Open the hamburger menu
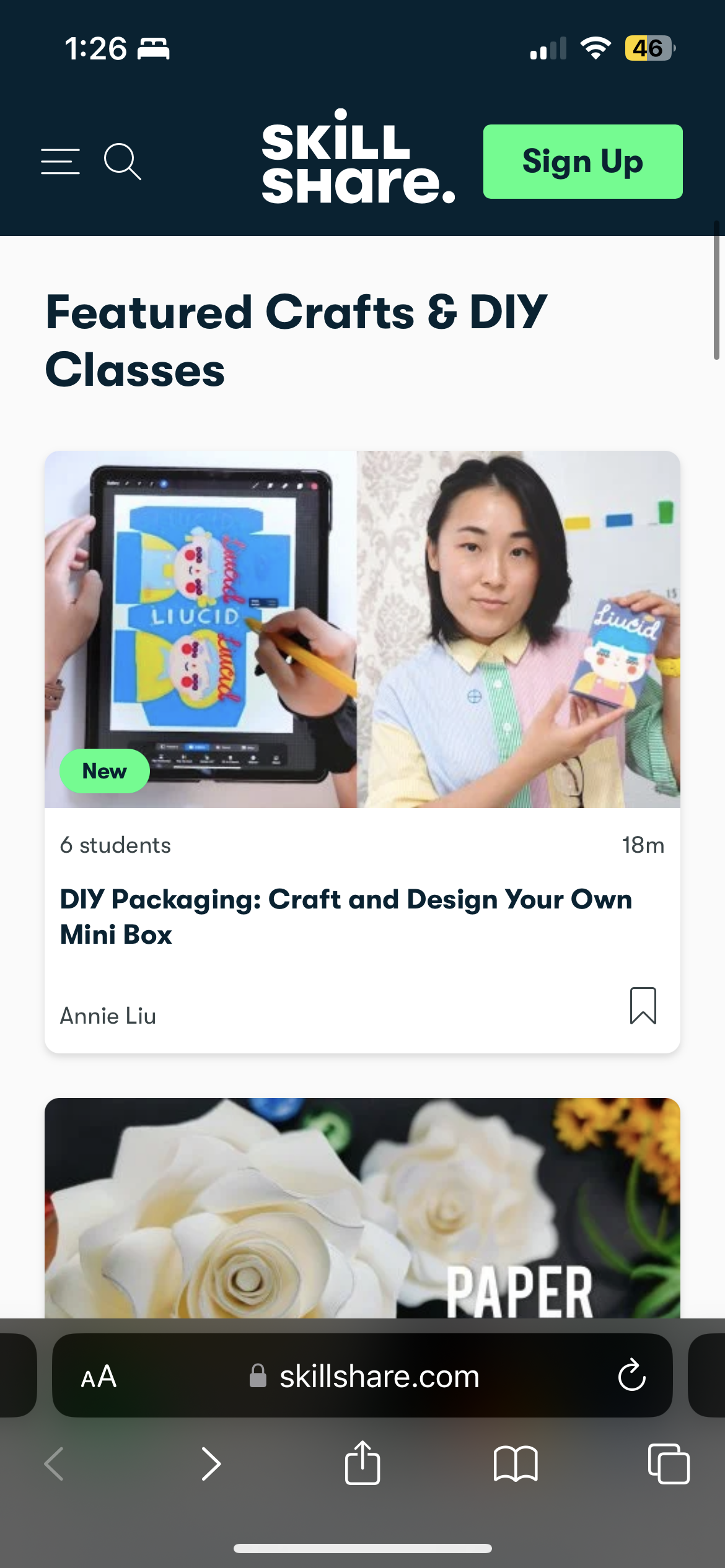Screen dimensions: 725x1568 coord(60,162)
